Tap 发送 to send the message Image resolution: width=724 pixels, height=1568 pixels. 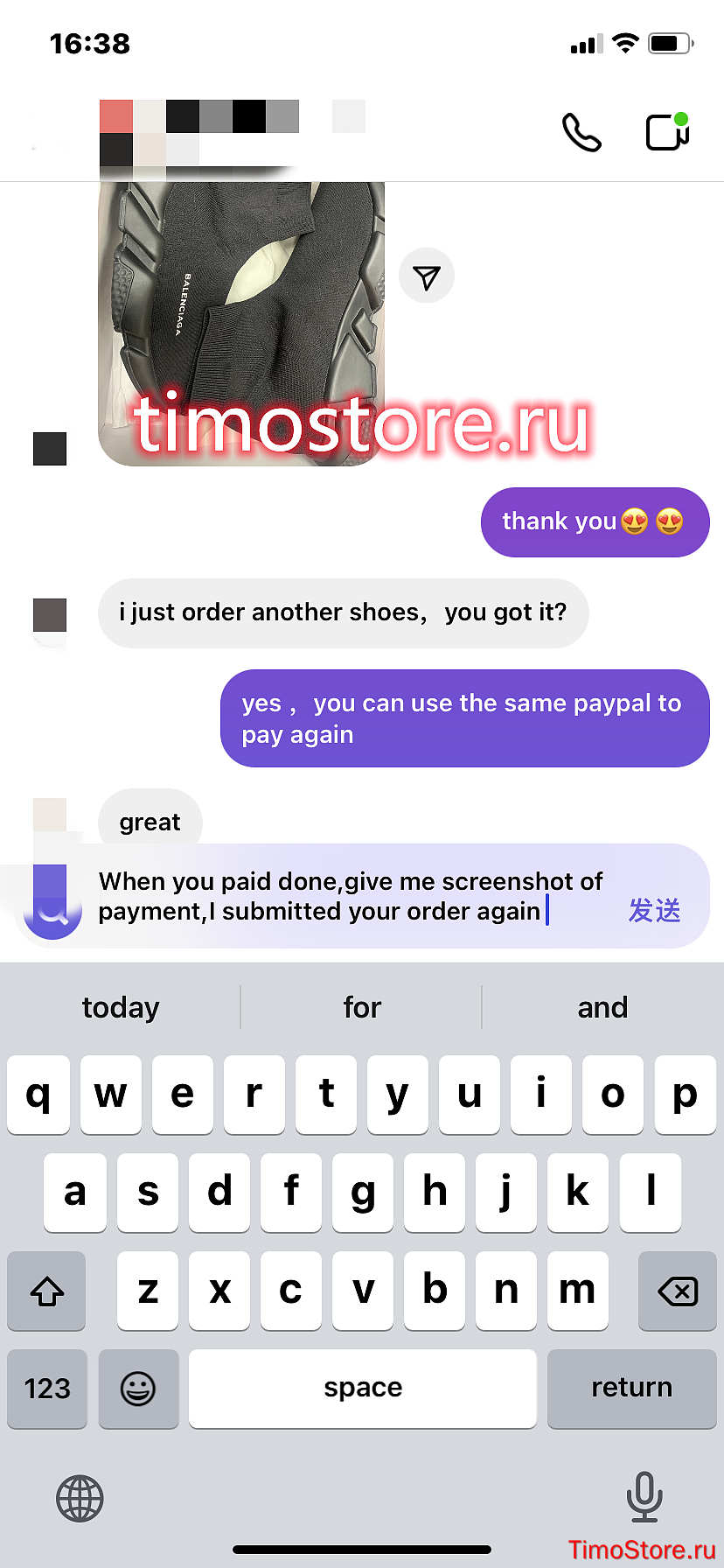tap(654, 910)
